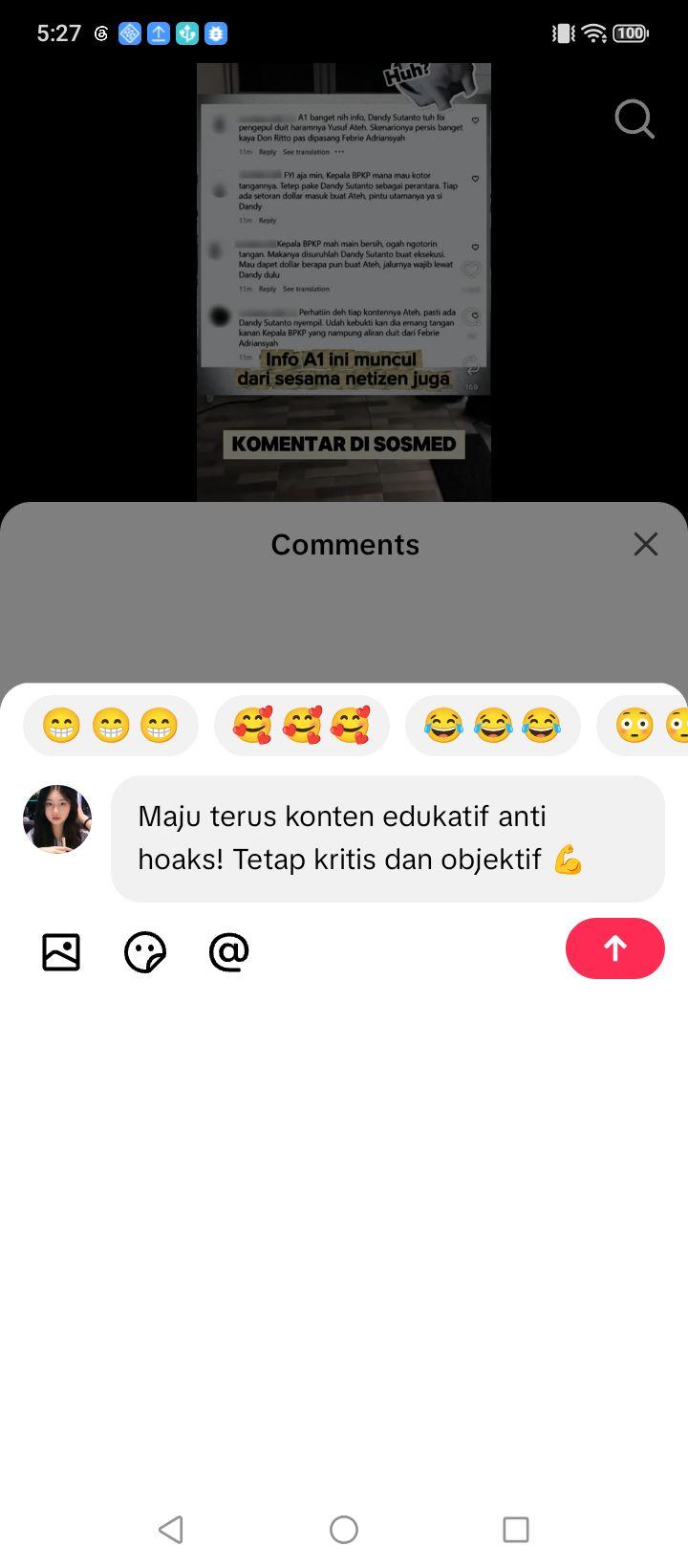
Task: Go to the system home screen
Action: tap(344, 1530)
